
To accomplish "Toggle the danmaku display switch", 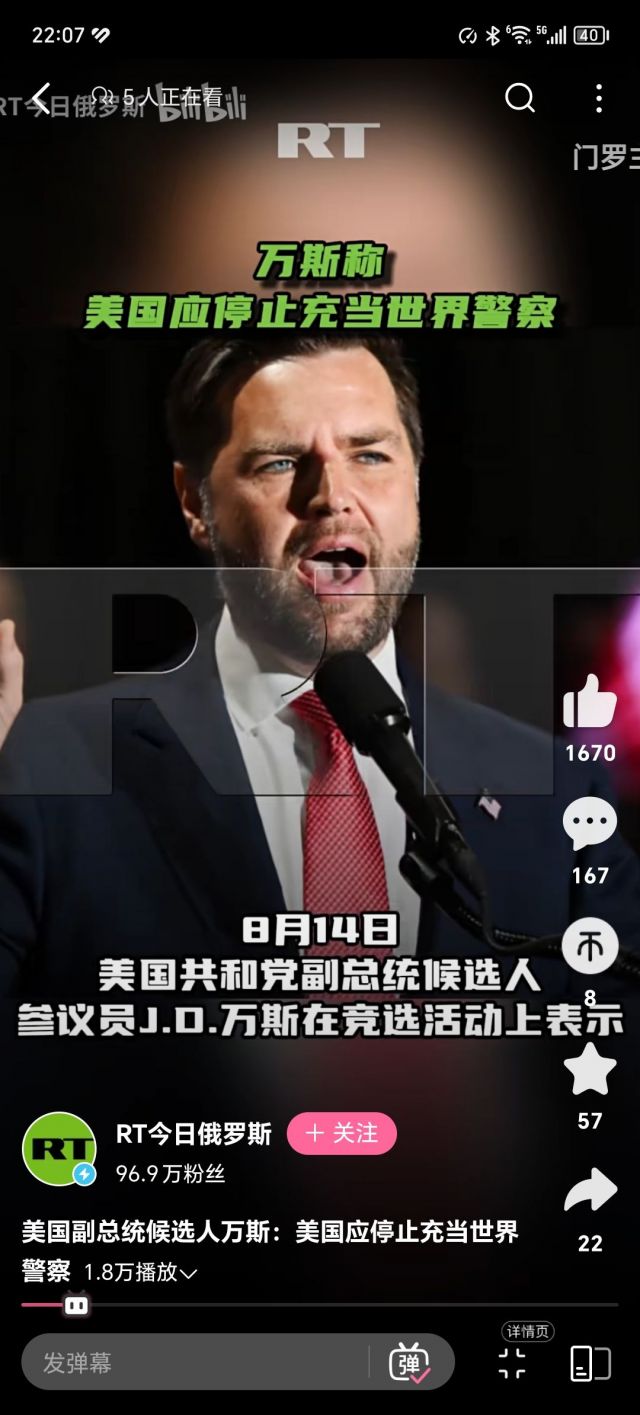I will click(x=409, y=1362).
